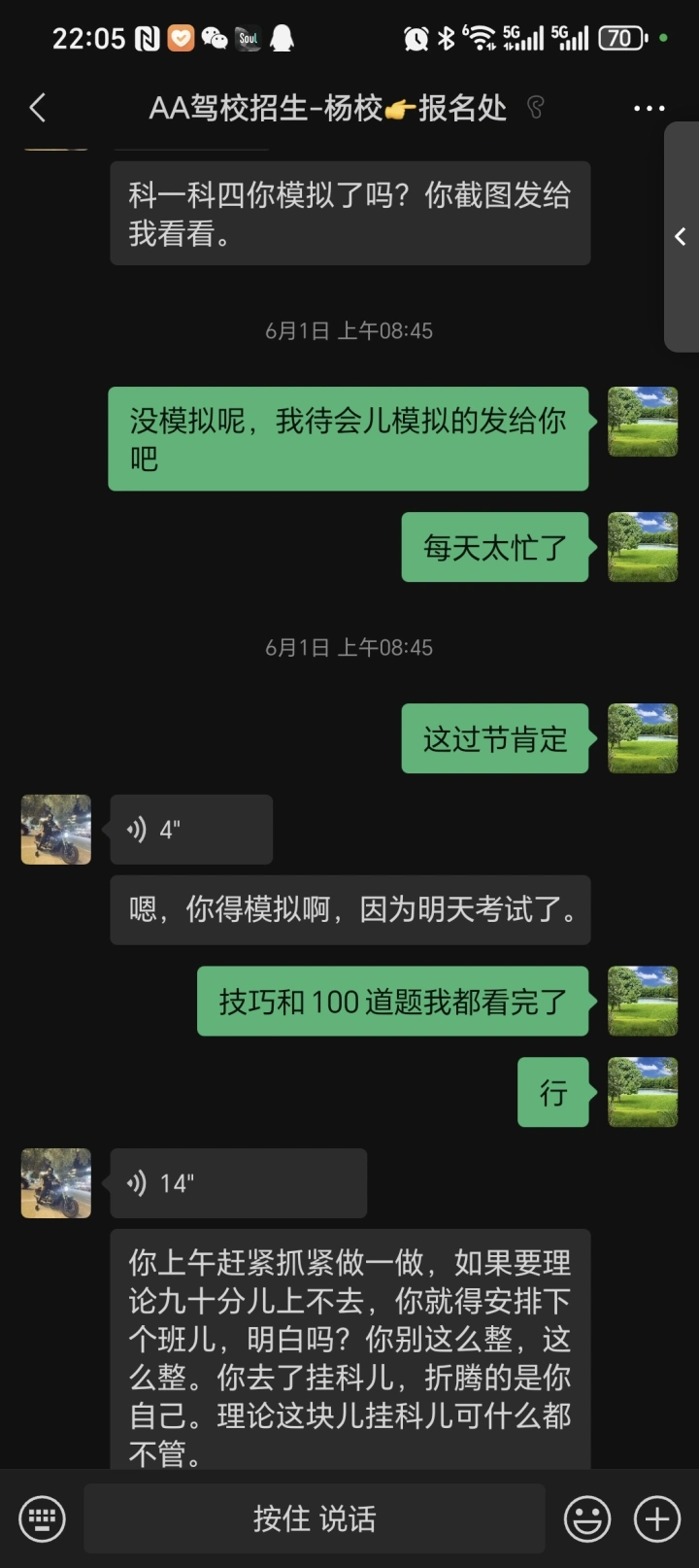Open the three-dot chat info menu
699x1568 pixels.
pyautogui.click(x=649, y=108)
